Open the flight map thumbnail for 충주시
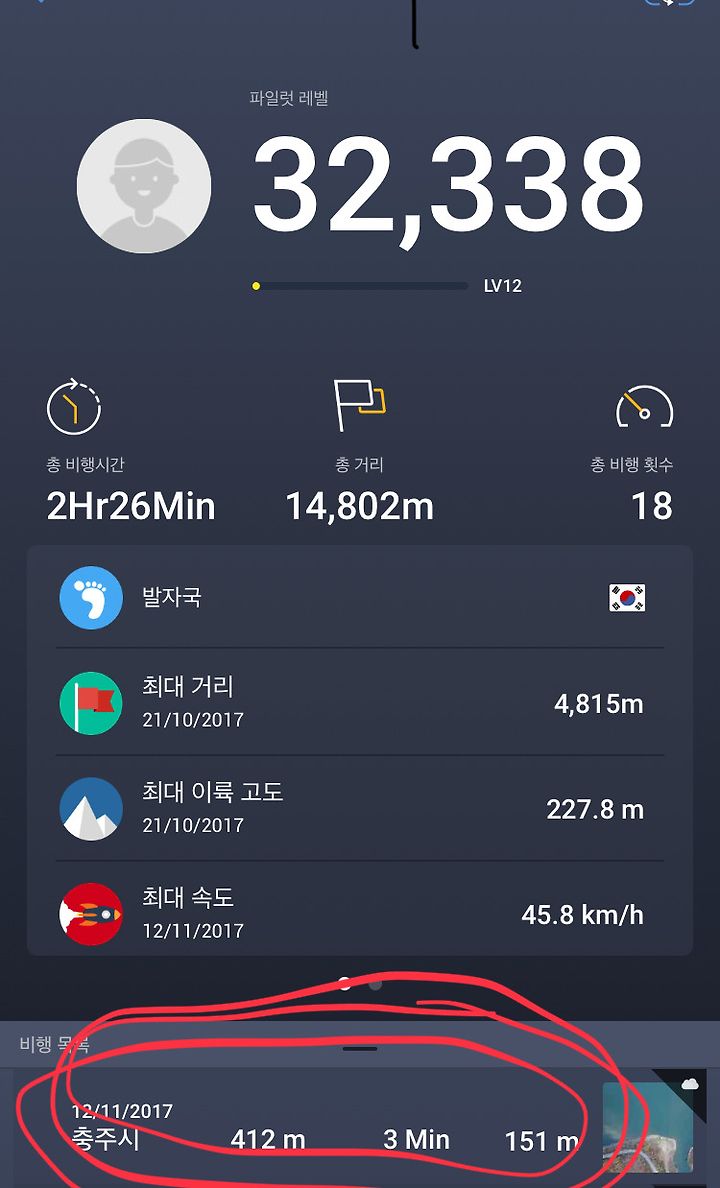720x1188 pixels. [649, 1127]
